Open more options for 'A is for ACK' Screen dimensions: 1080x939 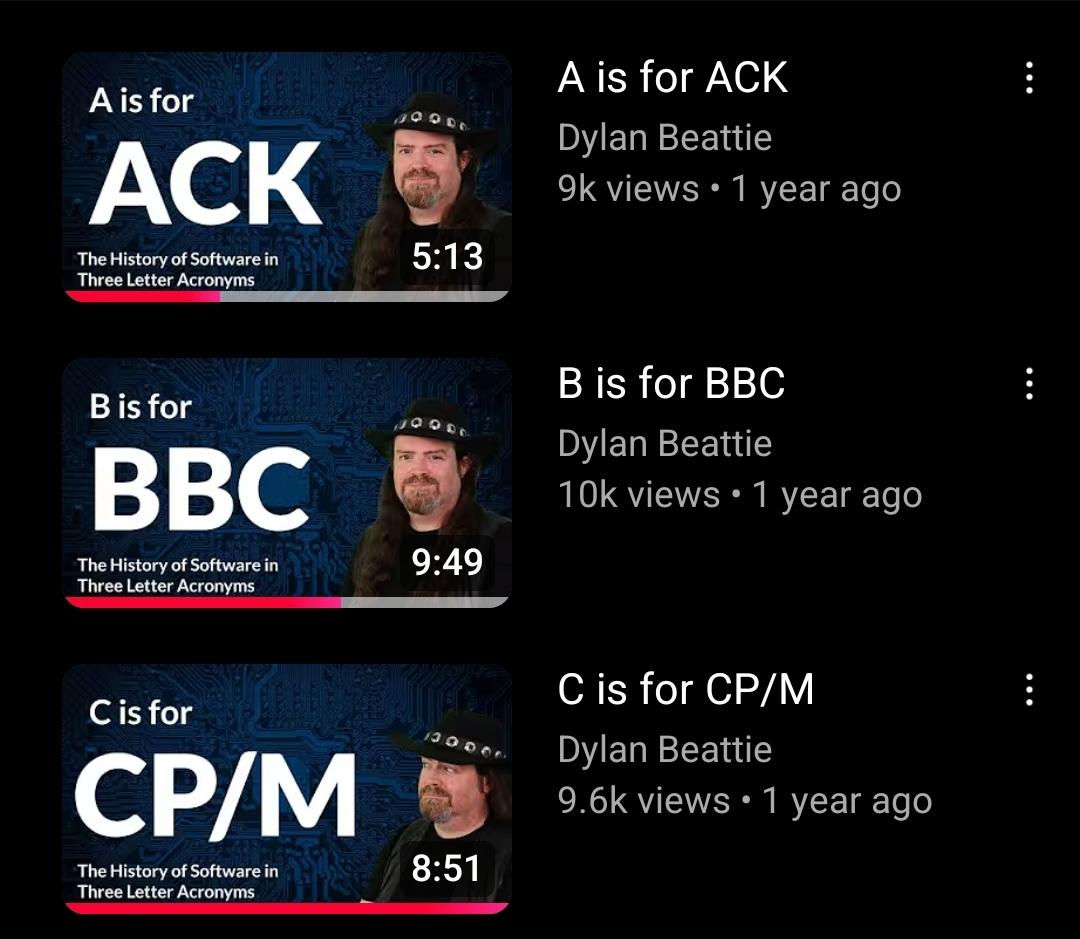(1029, 78)
